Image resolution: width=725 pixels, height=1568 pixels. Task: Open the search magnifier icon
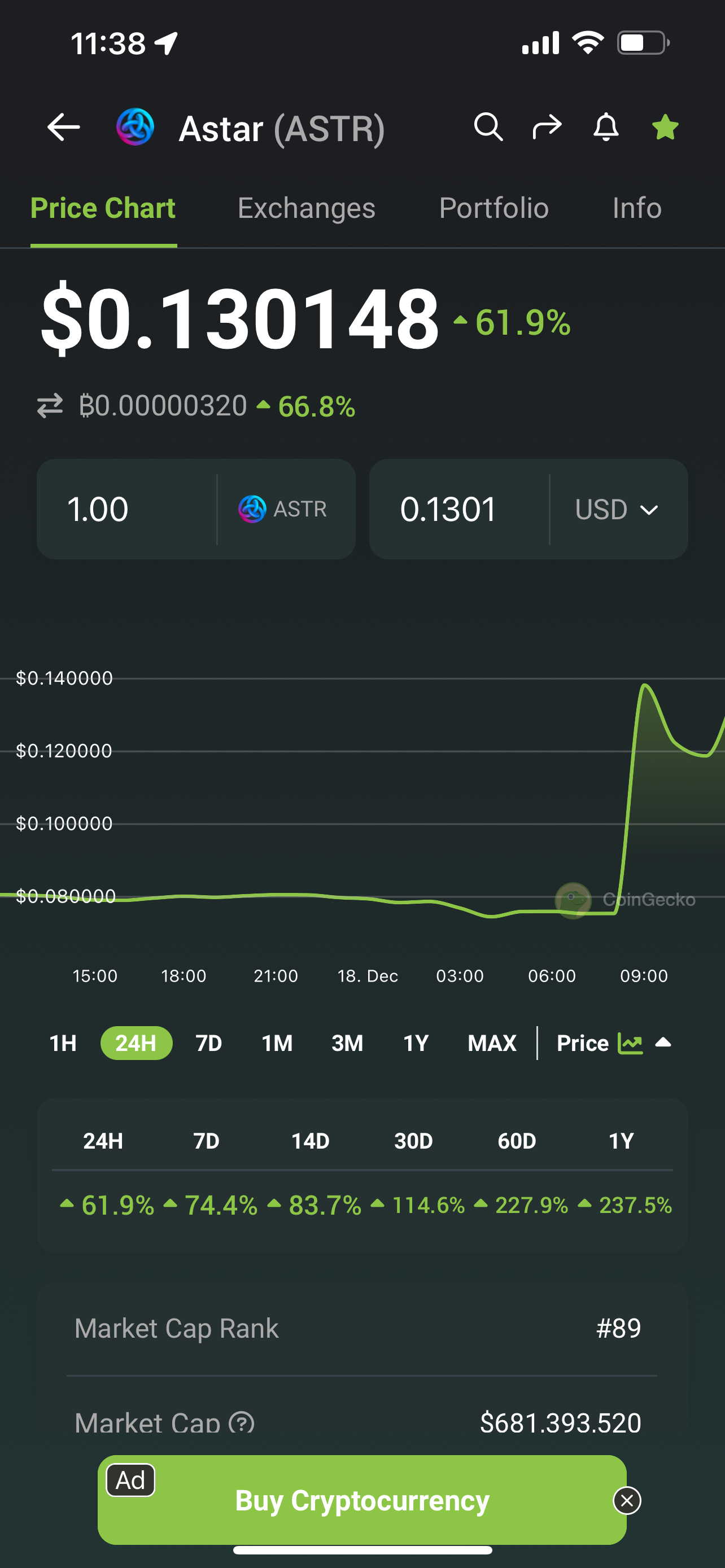(x=488, y=127)
